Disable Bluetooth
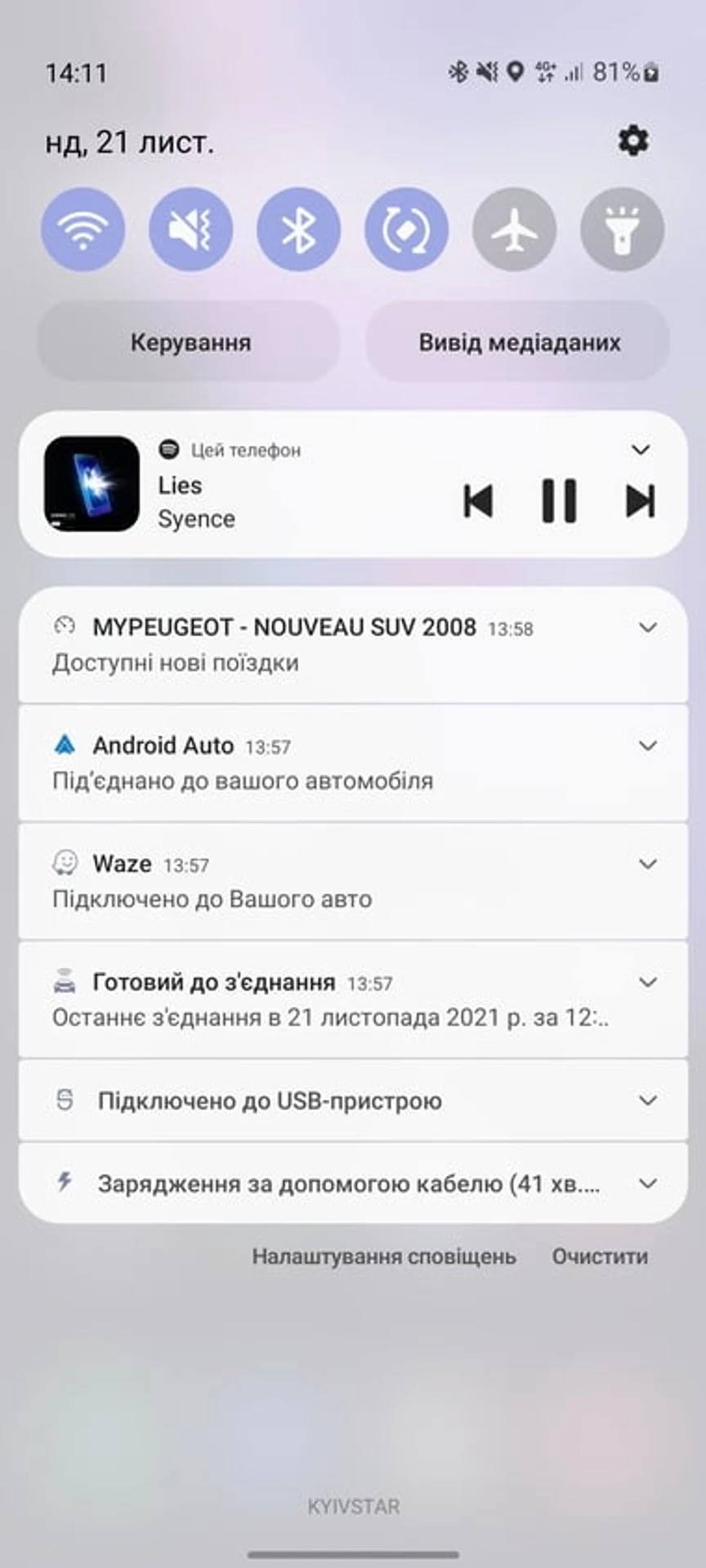Viewport: 706px width, 1568px height. pyautogui.click(x=298, y=229)
